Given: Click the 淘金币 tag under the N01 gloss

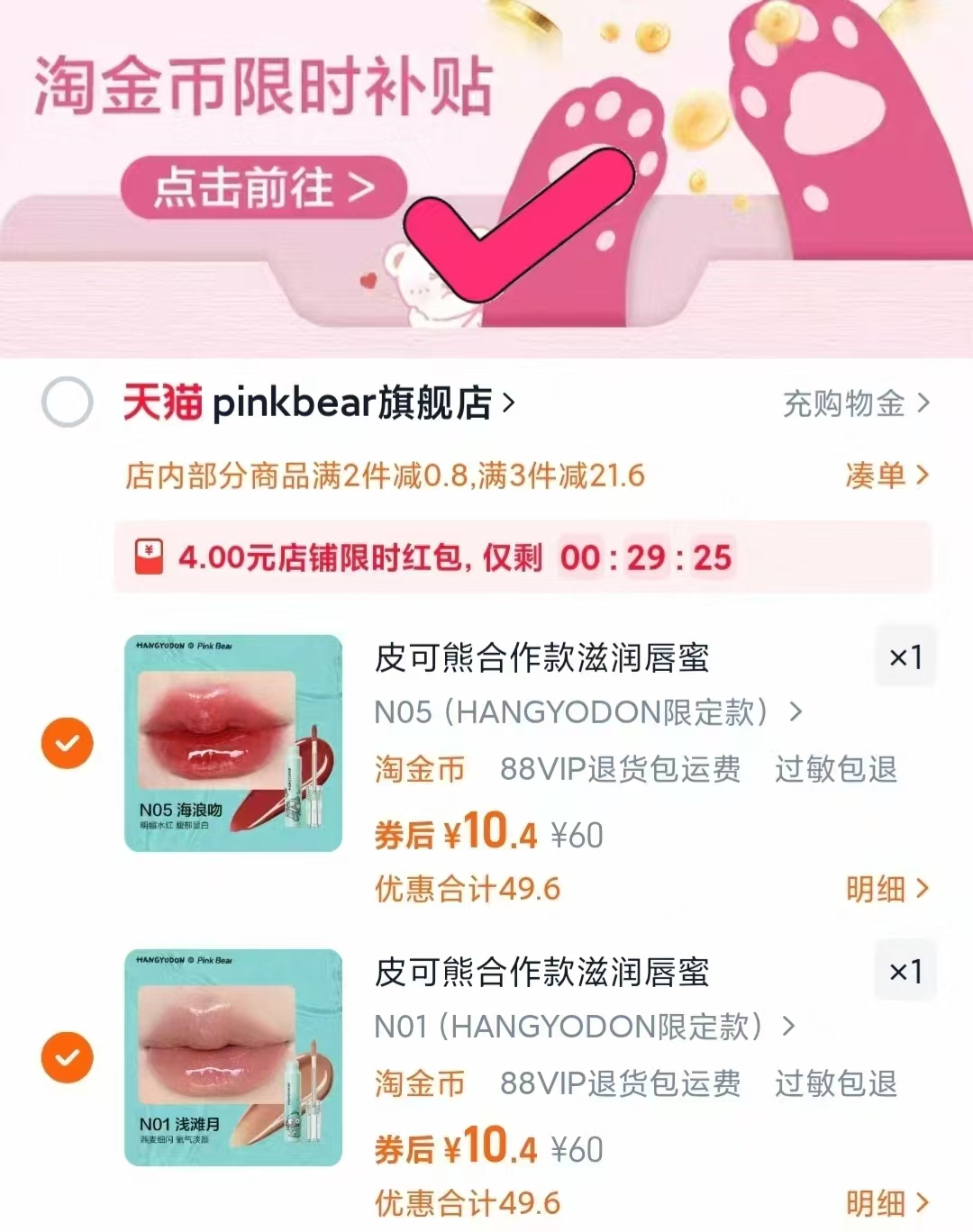Looking at the screenshot, I should click(419, 1086).
